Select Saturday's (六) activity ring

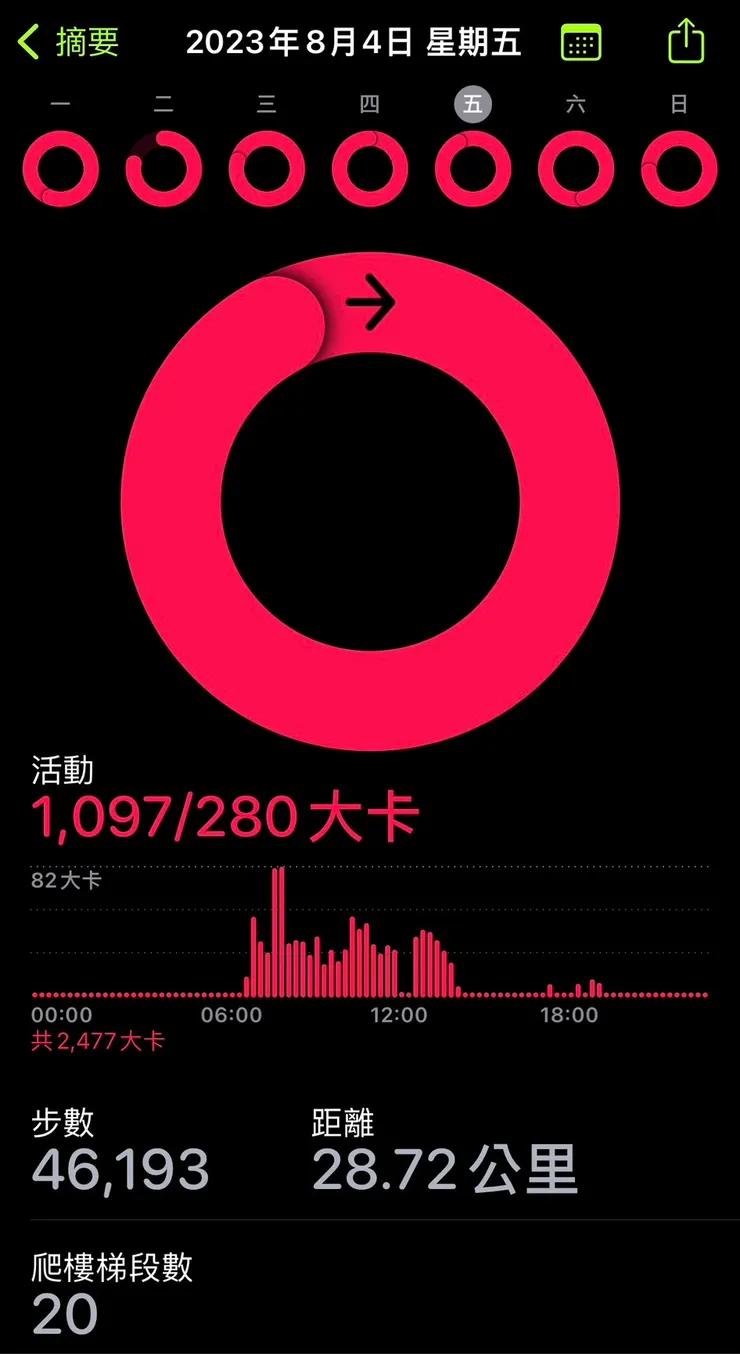click(574, 168)
